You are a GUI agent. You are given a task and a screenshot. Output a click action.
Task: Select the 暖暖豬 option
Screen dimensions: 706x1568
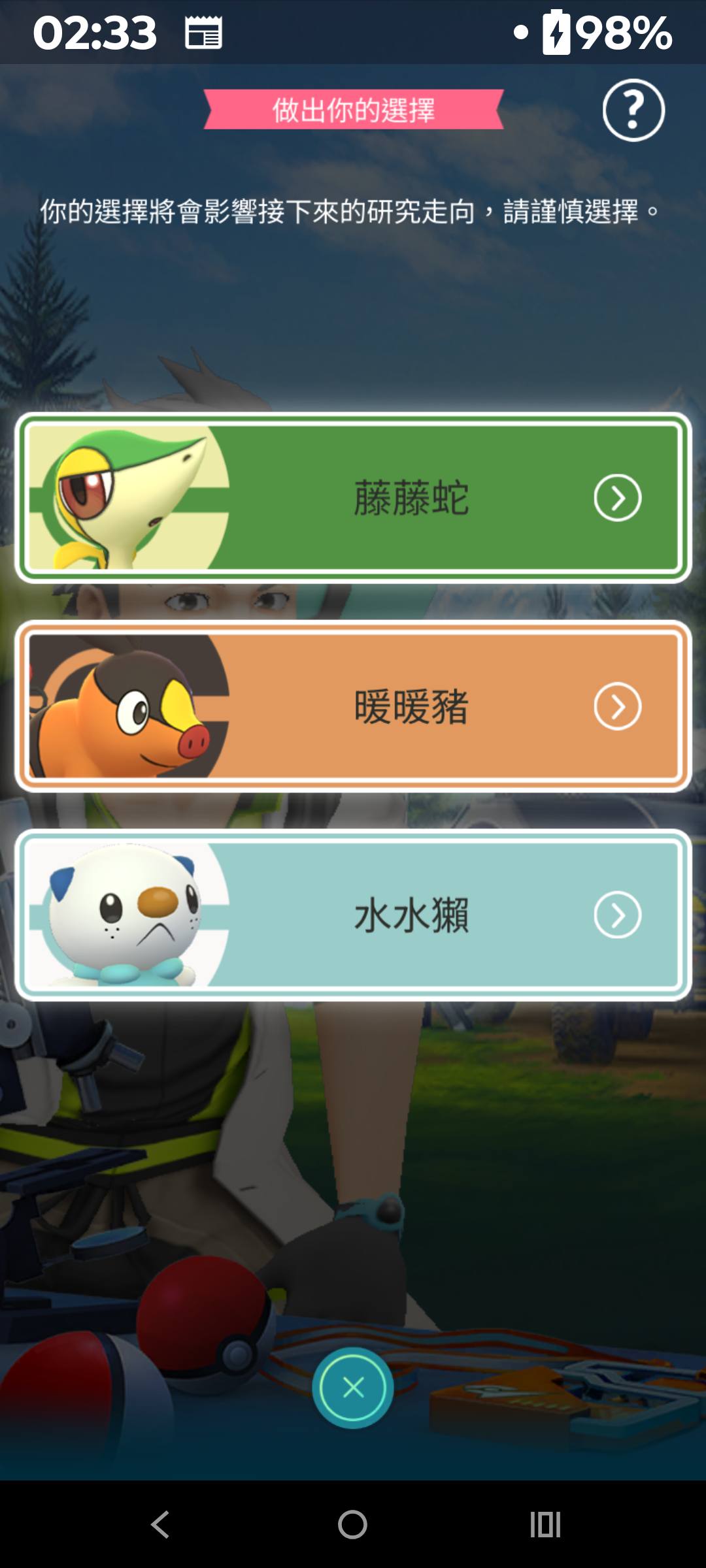click(x=353, y=706)
